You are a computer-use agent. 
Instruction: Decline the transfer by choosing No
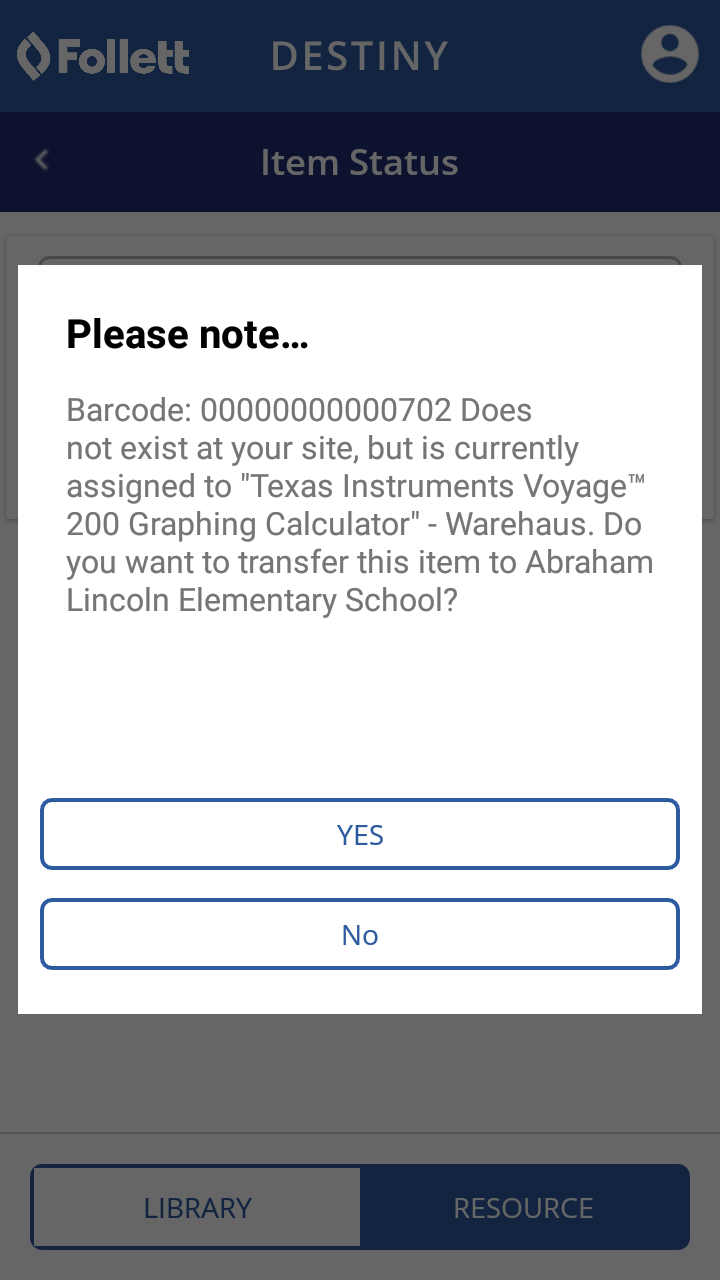point(360,934)
